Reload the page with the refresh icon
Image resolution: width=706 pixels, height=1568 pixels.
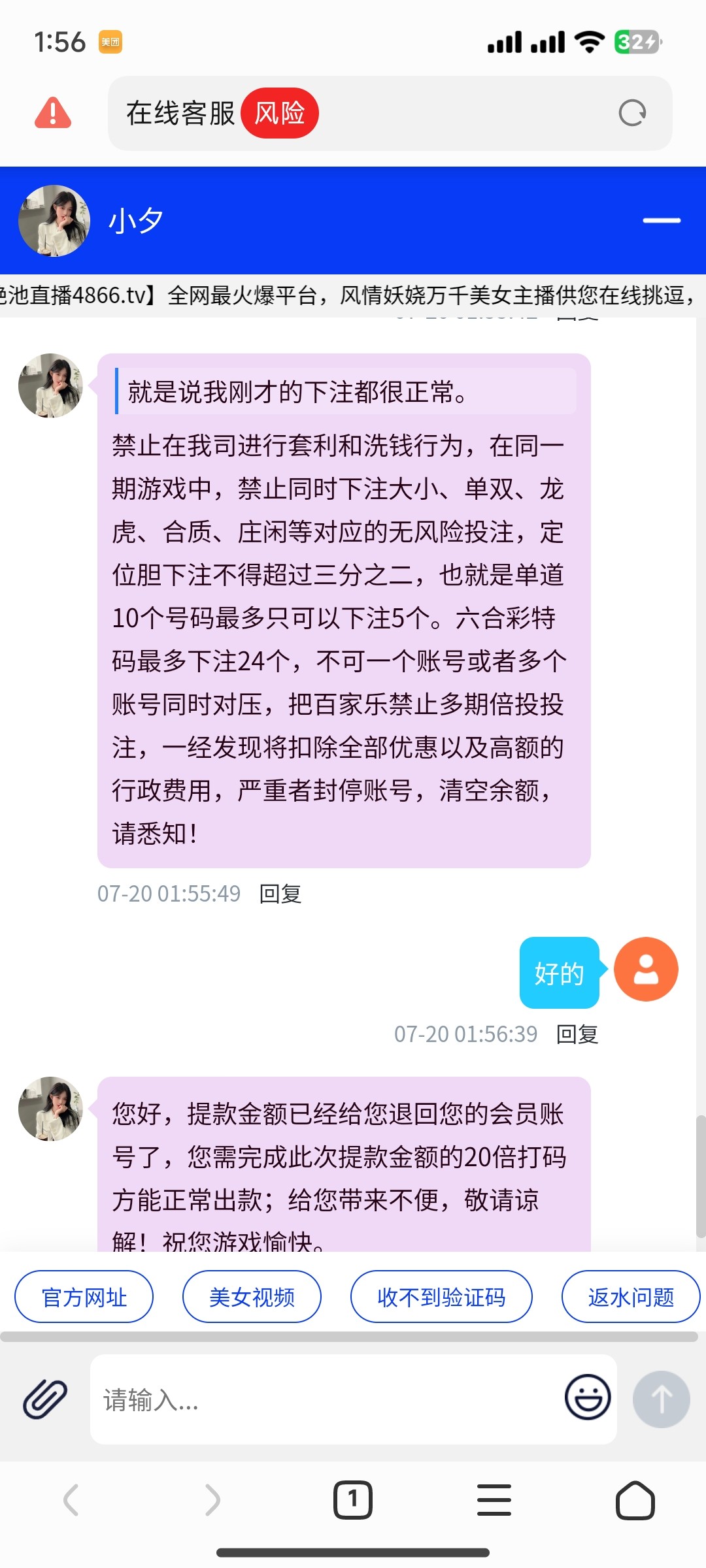(632, 113)
